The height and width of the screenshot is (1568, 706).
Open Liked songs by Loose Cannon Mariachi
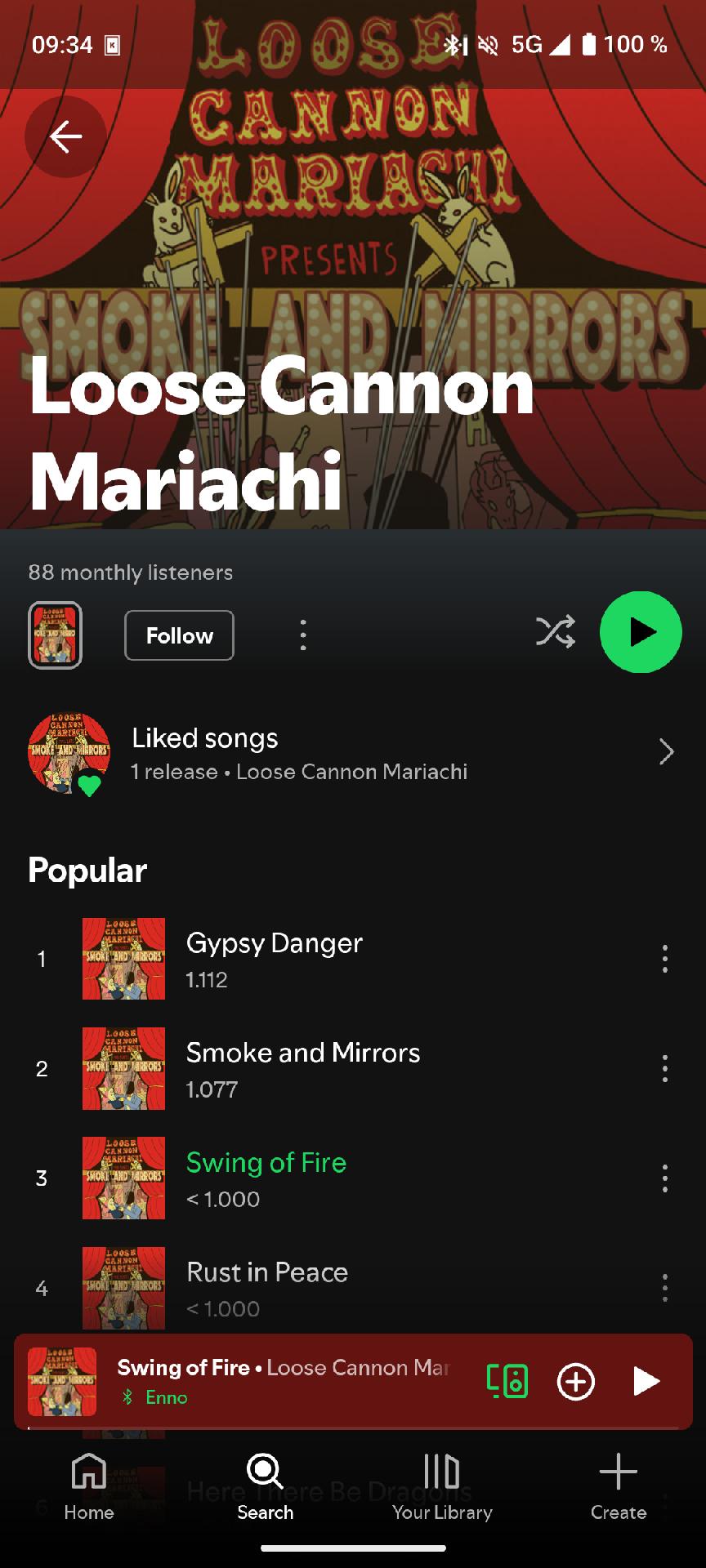353,753
